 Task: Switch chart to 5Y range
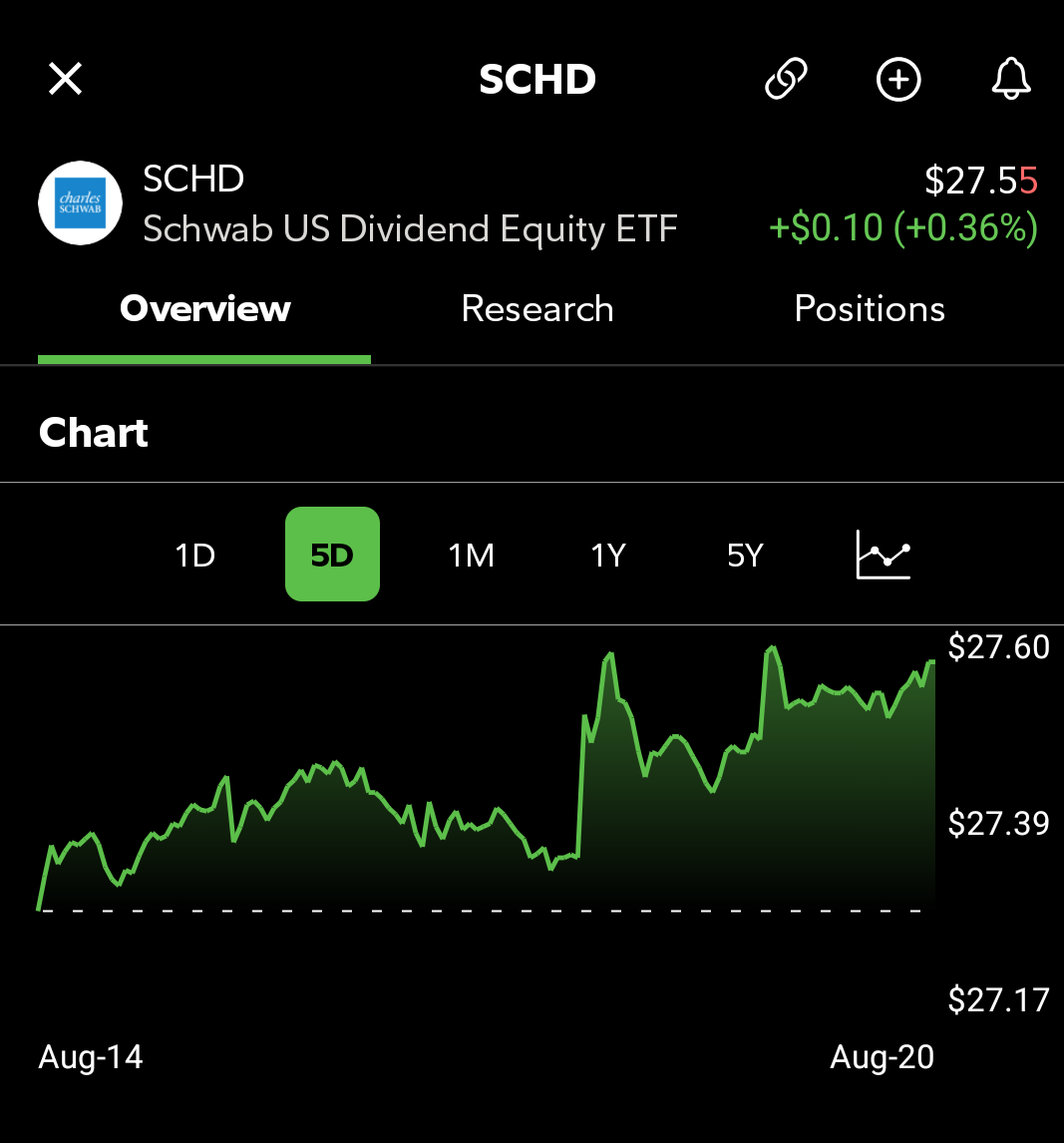[x=745, y=555]
